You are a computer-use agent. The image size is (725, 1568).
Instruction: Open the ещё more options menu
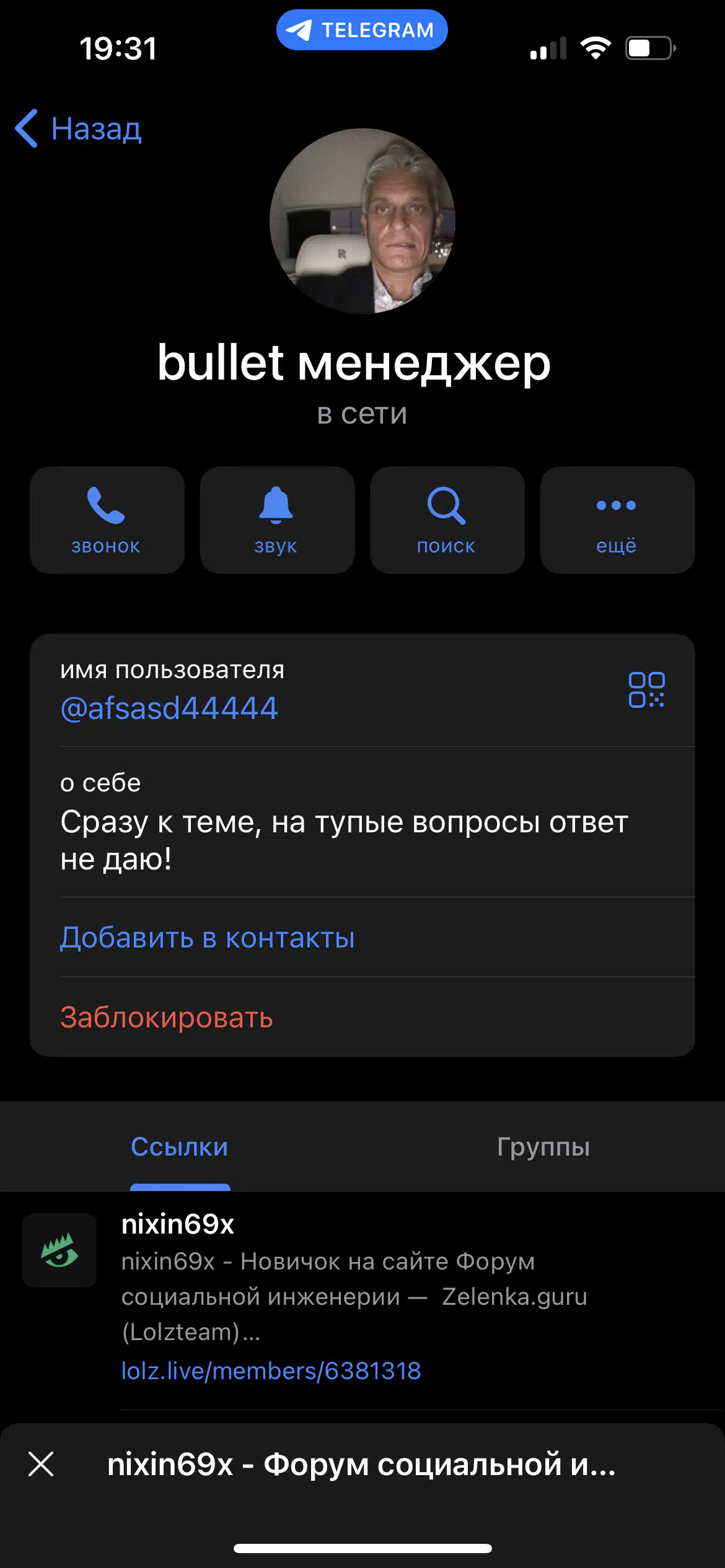(617, 520)
